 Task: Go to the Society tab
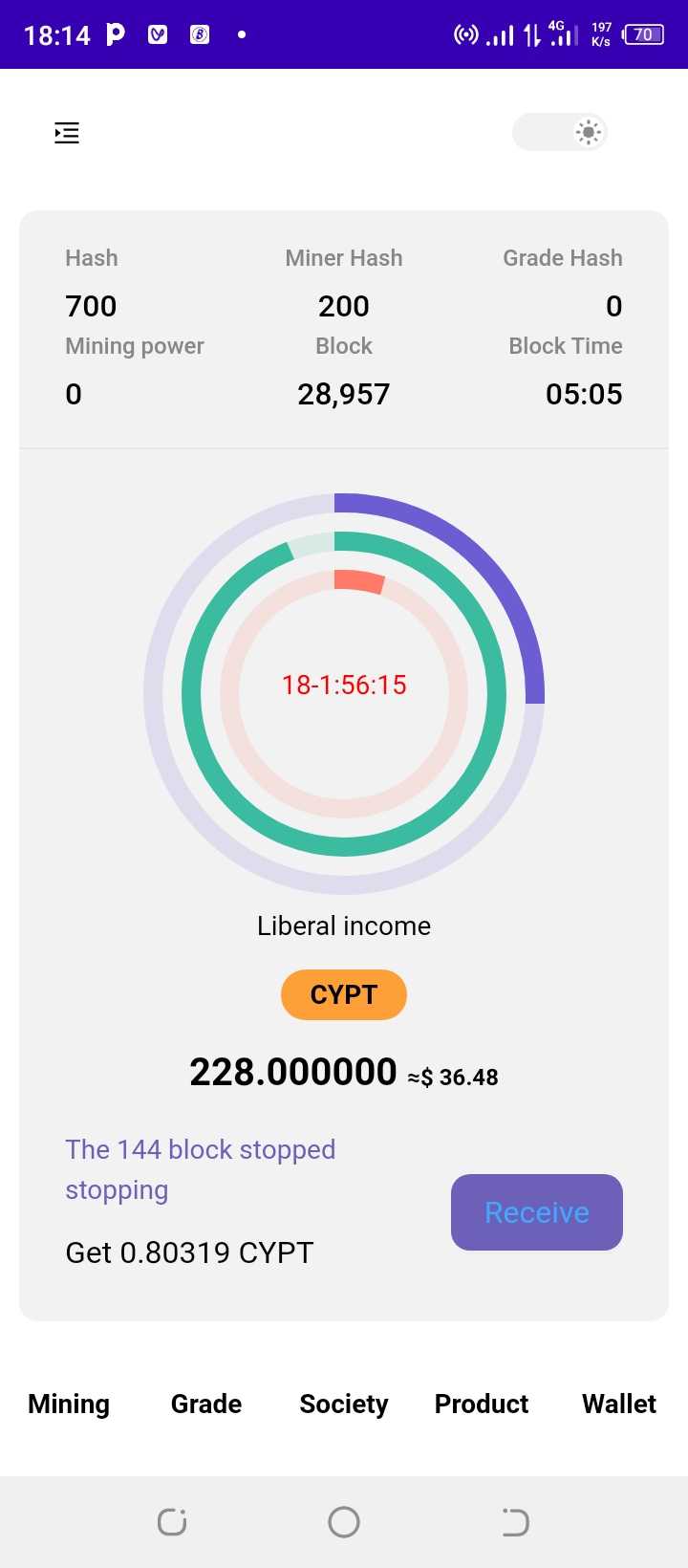(x=344, y=1404)
